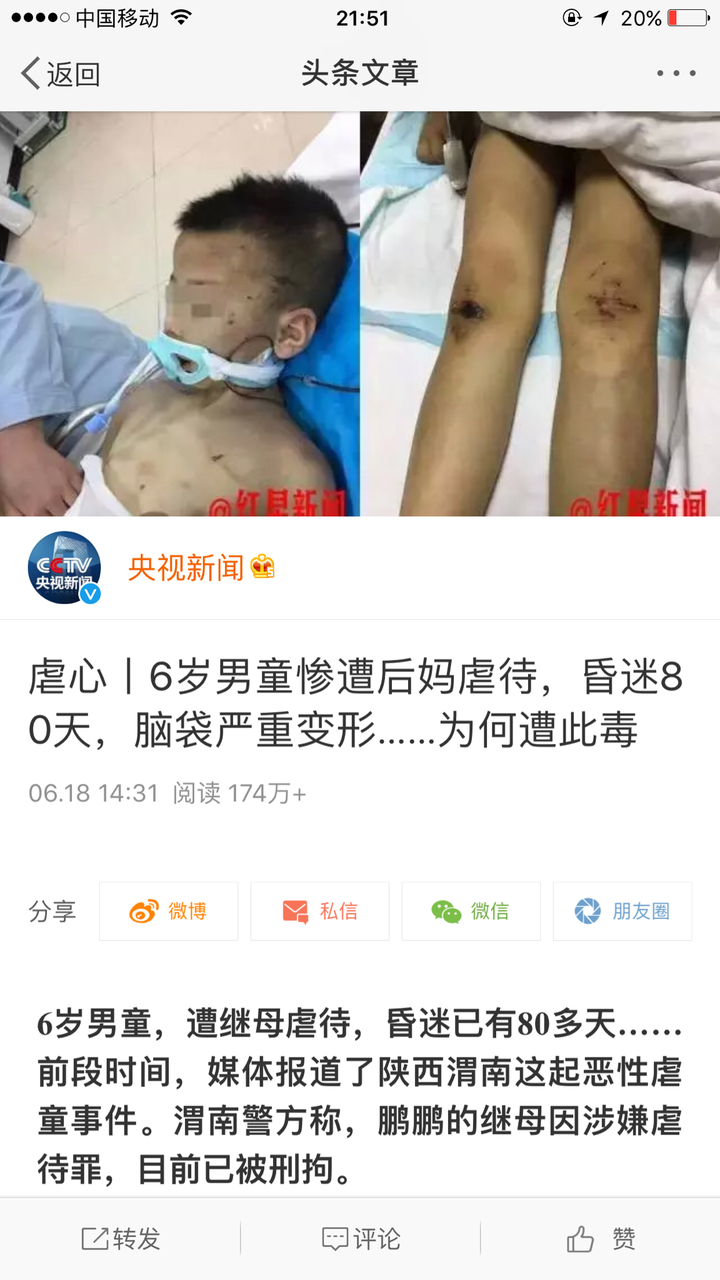Viewport: 720px width, 1280px height.
Task: Open the 央视新闻 CCTV avatar
Action: (64, 568)
